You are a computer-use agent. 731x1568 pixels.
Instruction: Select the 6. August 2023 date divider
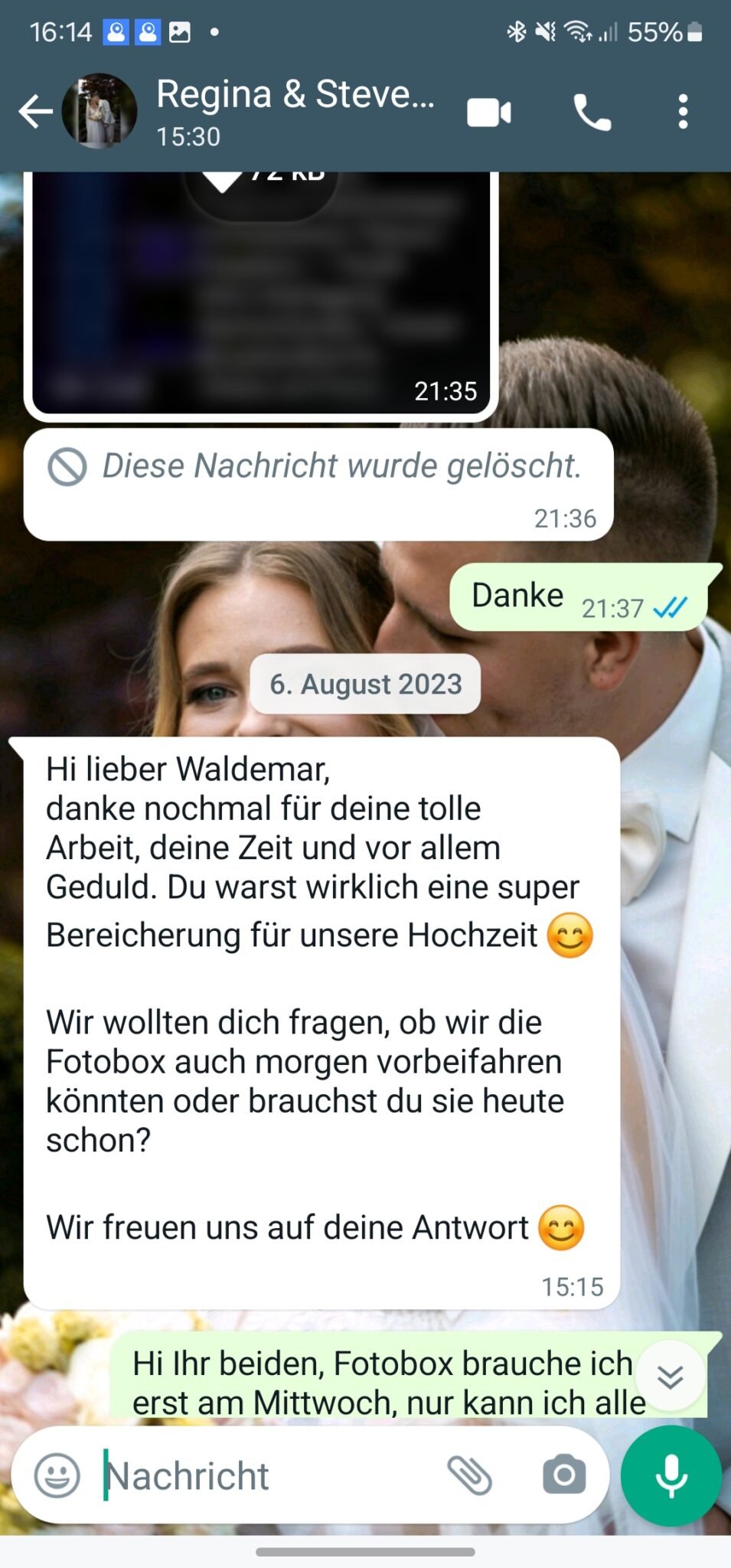coord(365,684)
